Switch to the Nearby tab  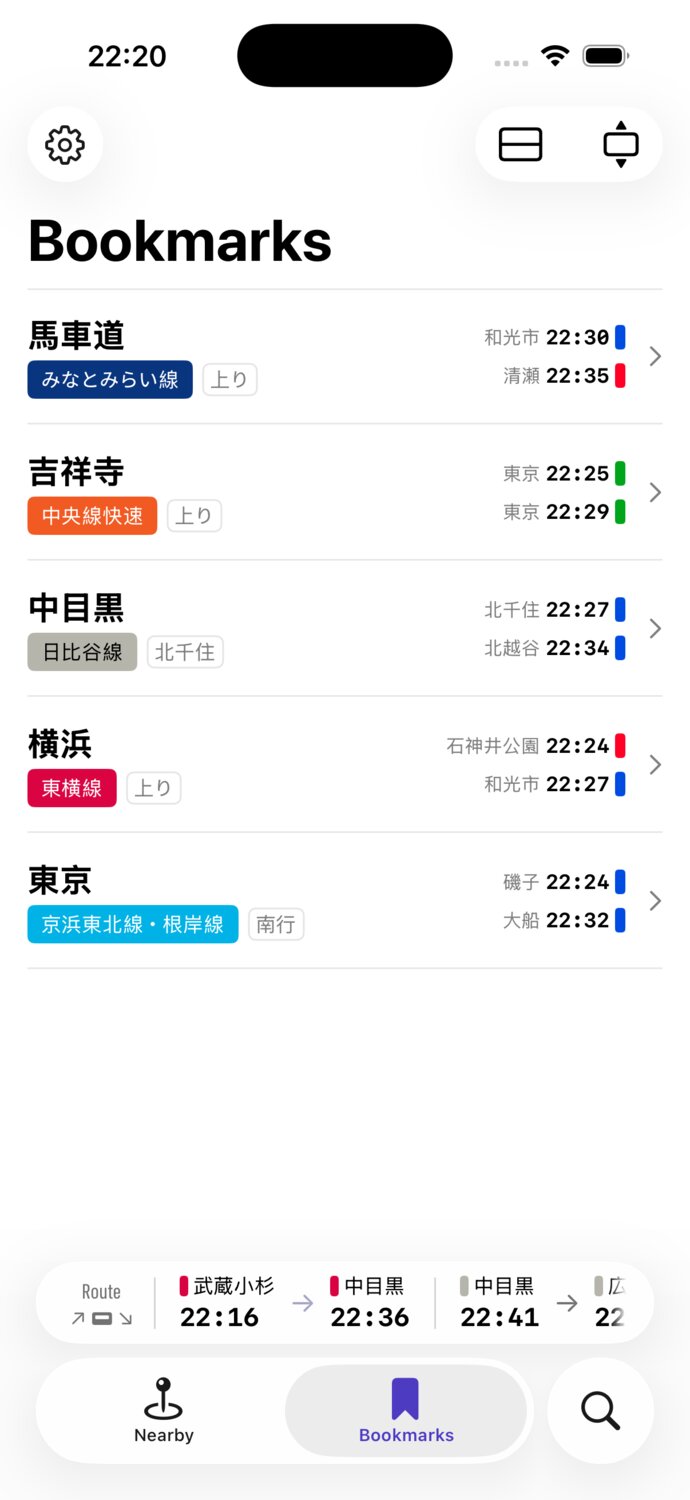[x=163, y=1410]
